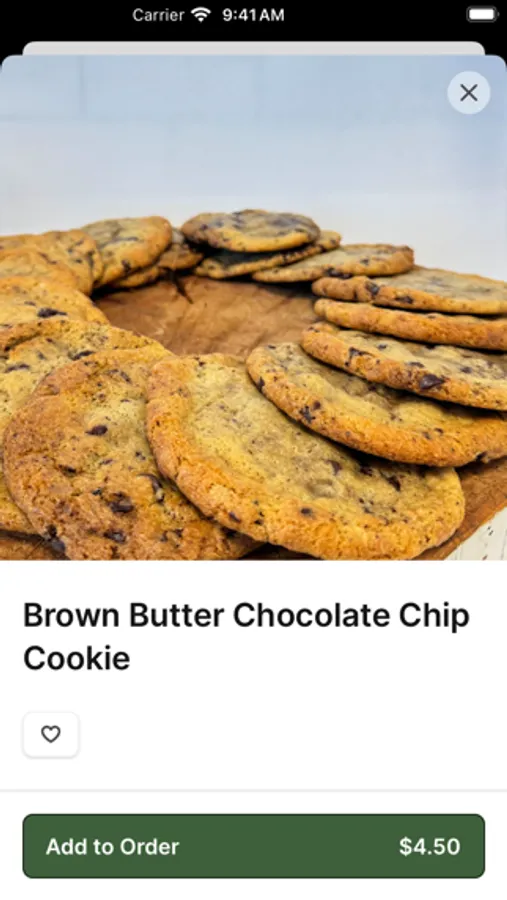The height and width of the screenshot is (900, 507).
Task: Favorite the Brown Butter Chocolate Chip Cookie
Action: (51, 734)
